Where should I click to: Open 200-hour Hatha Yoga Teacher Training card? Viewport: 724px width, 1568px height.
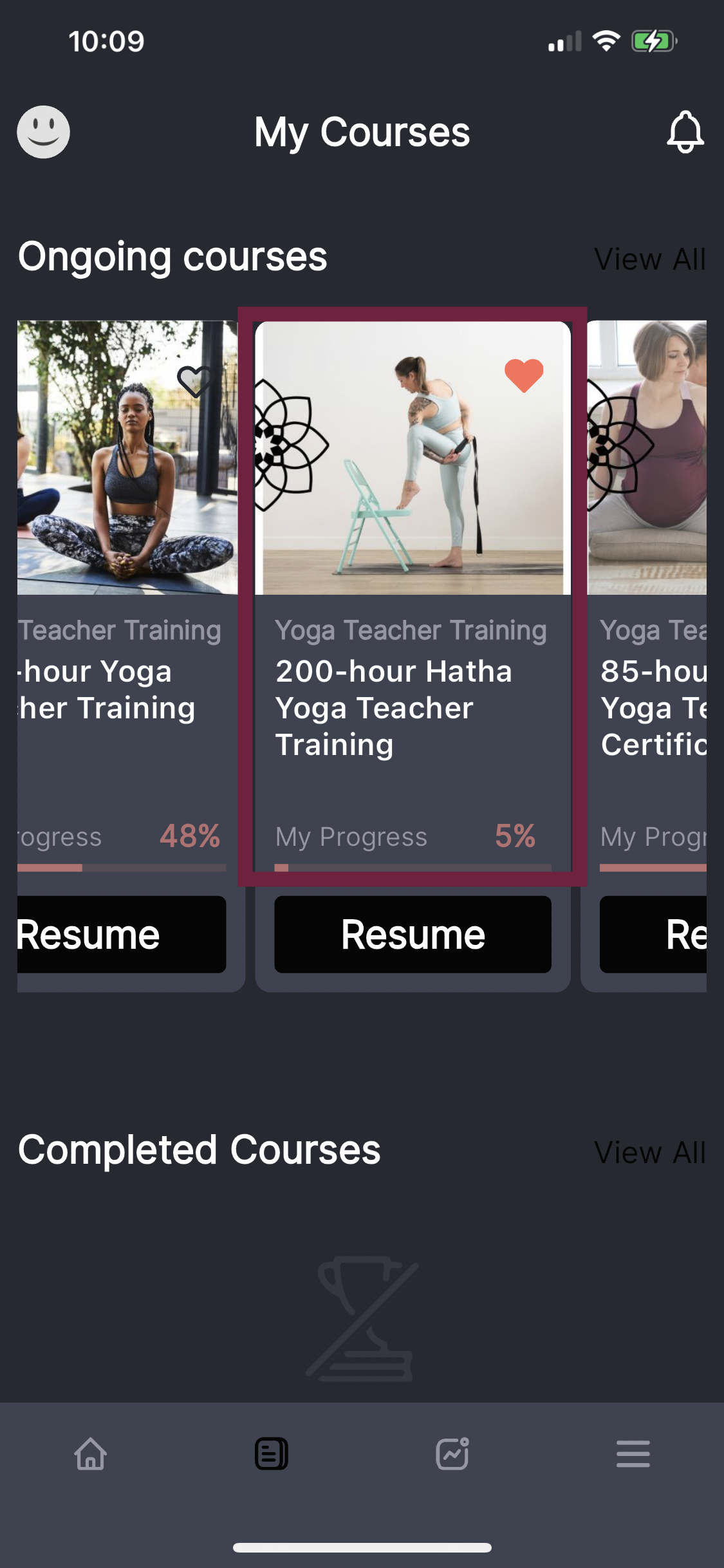point(412,708)
